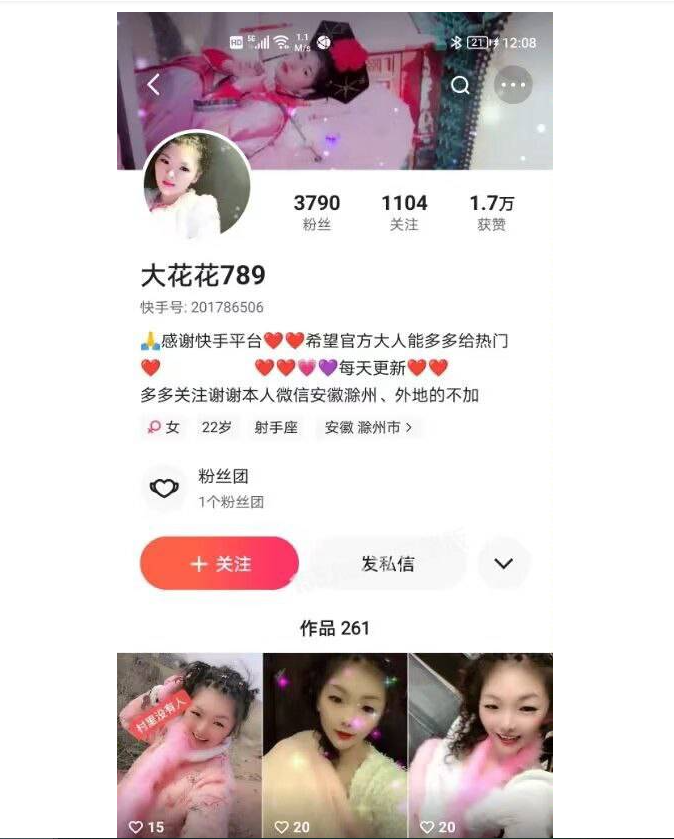
Task: Open the 安徽 滁州市 location chip
Action: [x=368, y=427]
